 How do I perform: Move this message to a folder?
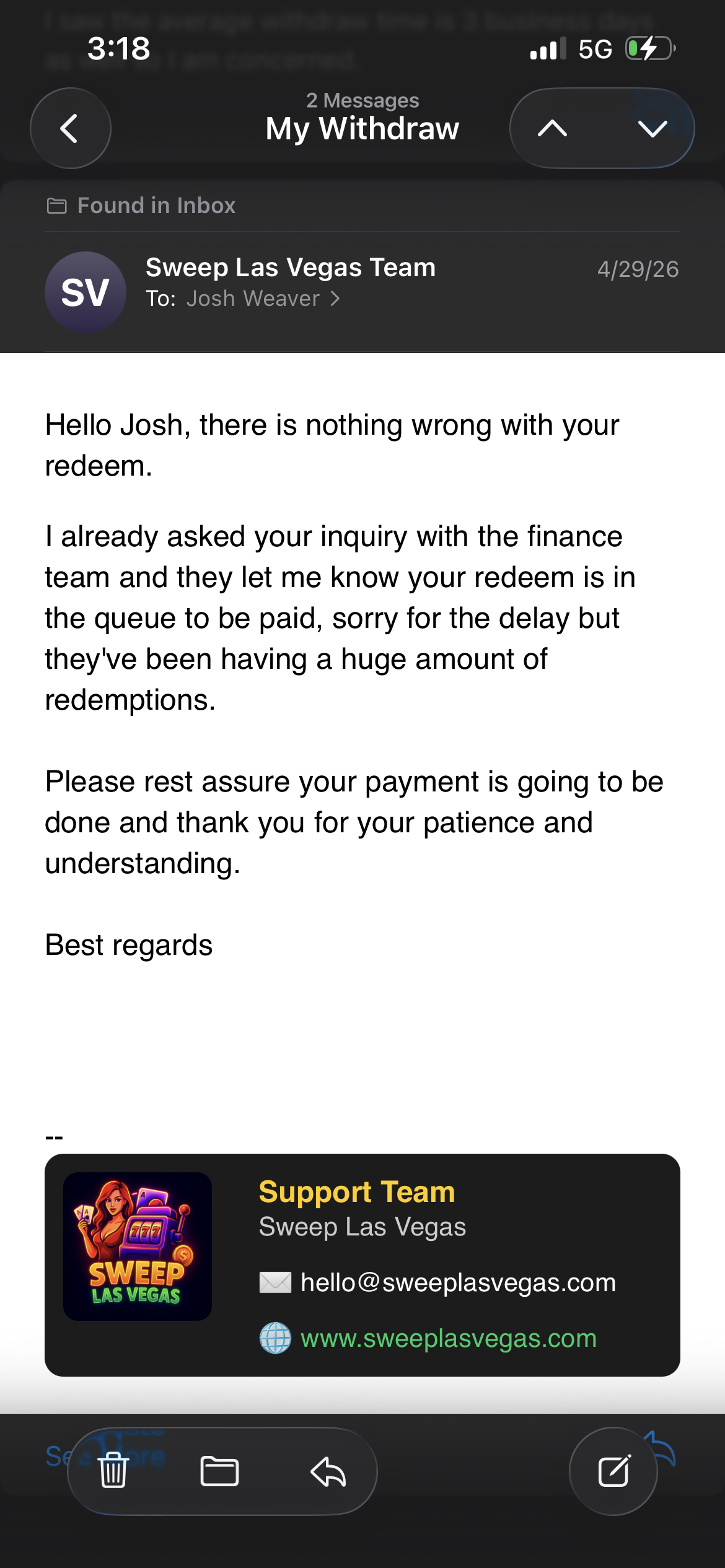point(219,1471)
